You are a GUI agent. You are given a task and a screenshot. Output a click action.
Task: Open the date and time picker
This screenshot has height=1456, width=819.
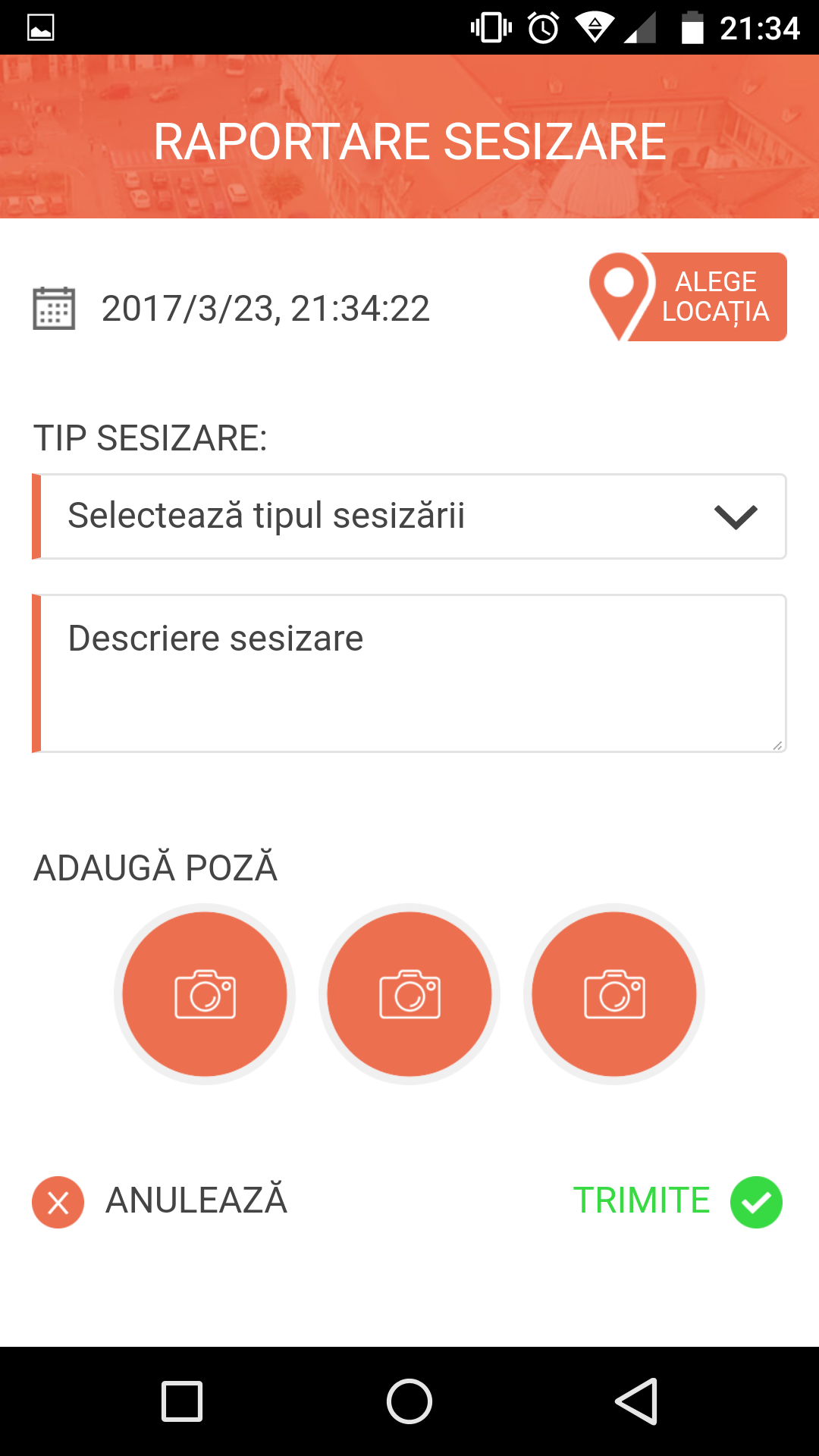[x=231, y=309]
